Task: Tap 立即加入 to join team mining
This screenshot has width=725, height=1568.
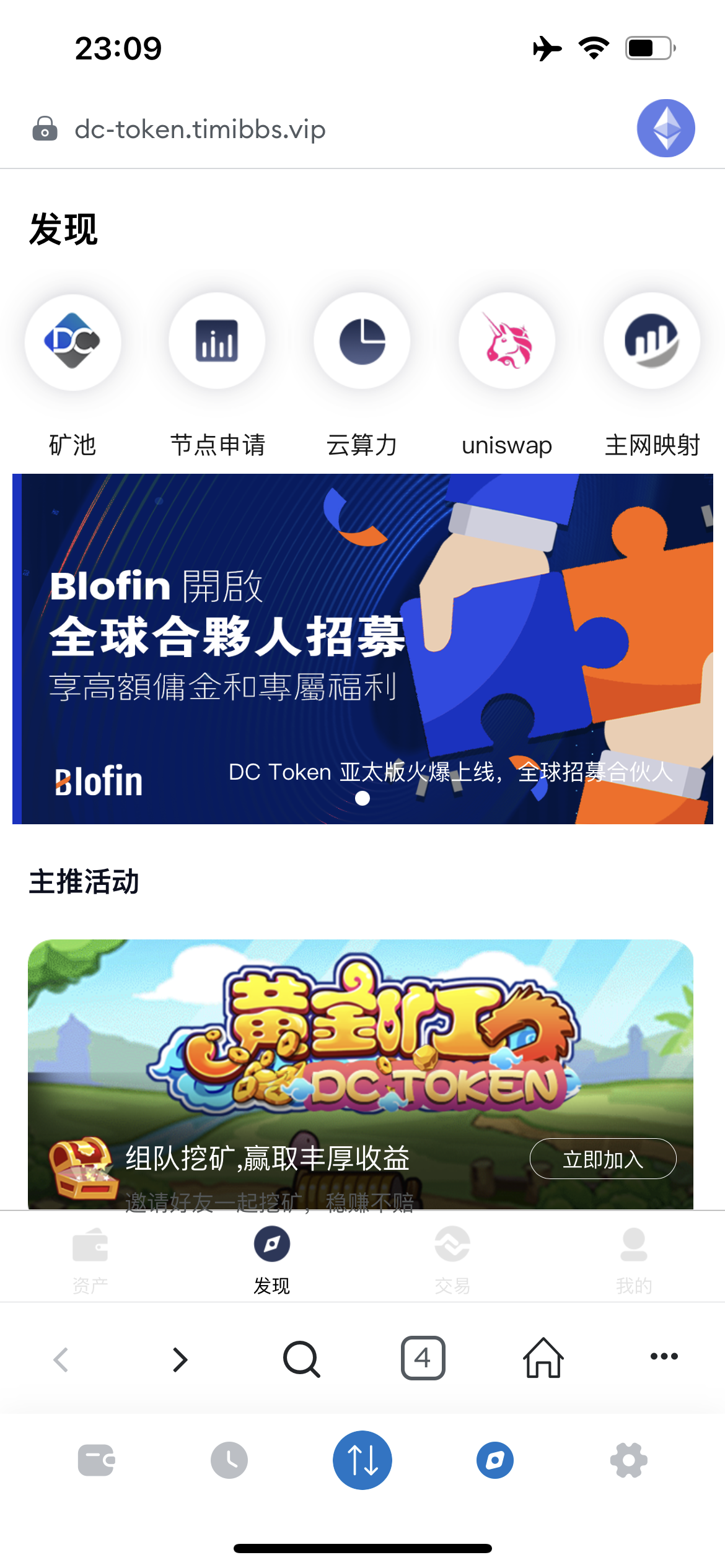Action: (602, 1158)
